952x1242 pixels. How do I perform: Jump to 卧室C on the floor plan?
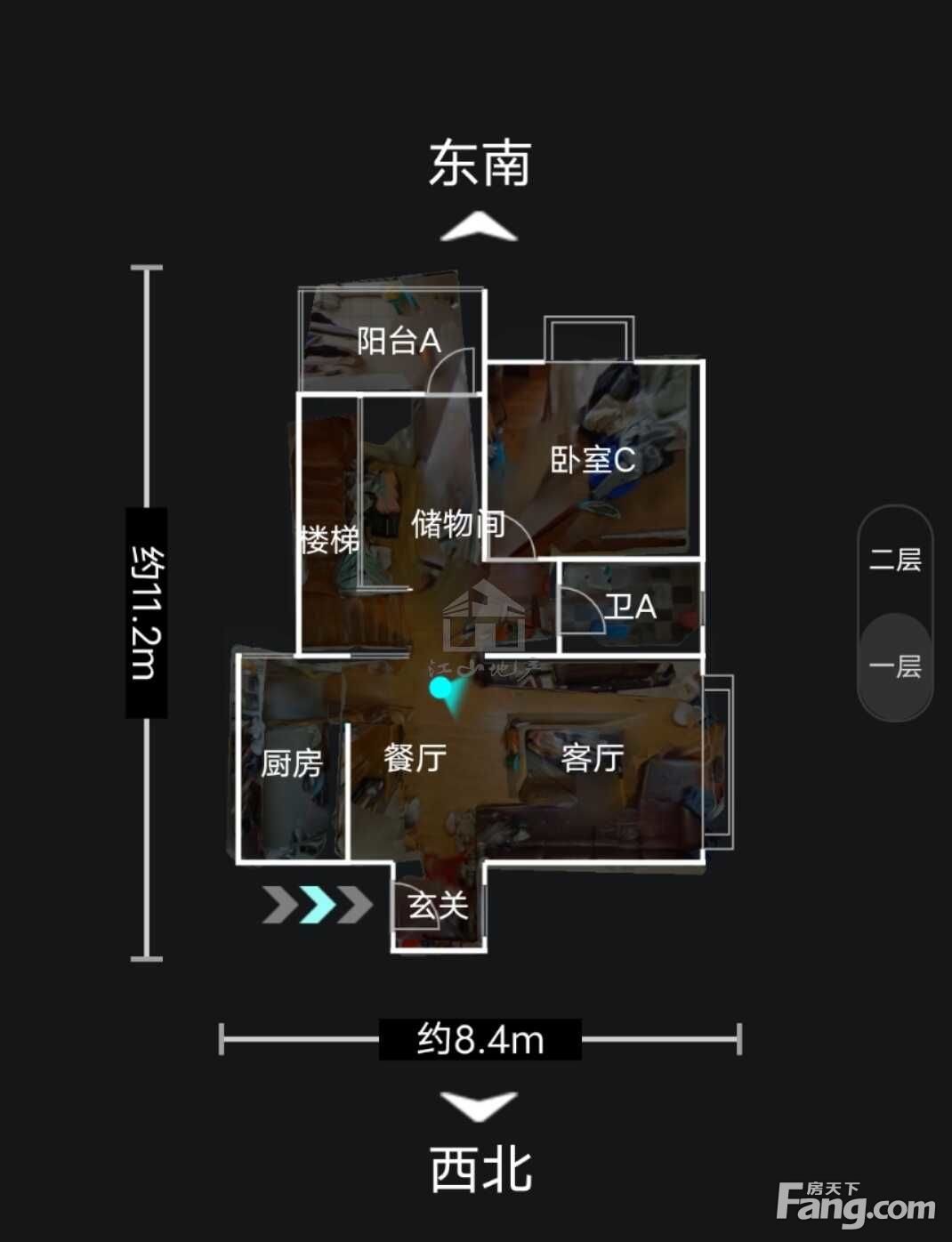tap(593, 460)
